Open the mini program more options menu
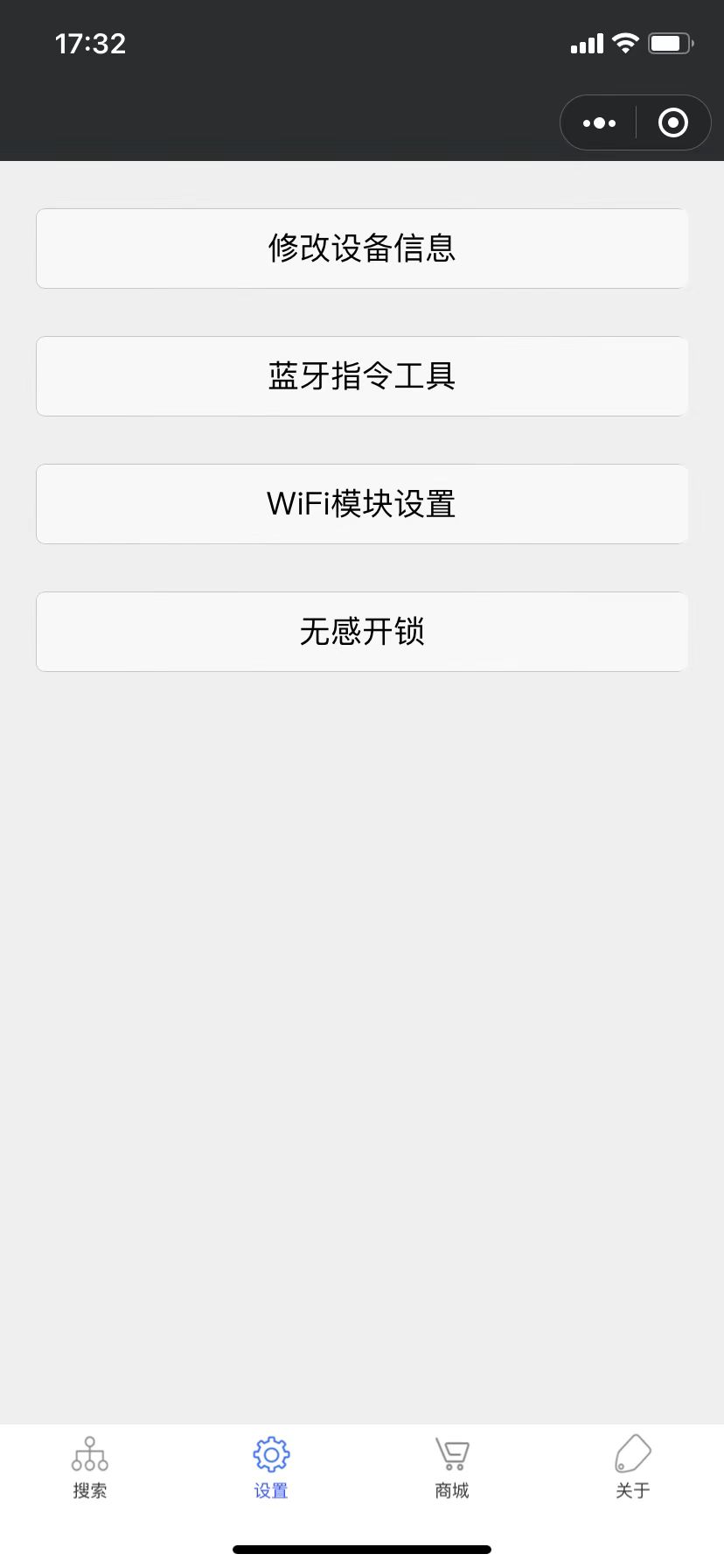The image size is (724, 1568). tap(599, 123)
